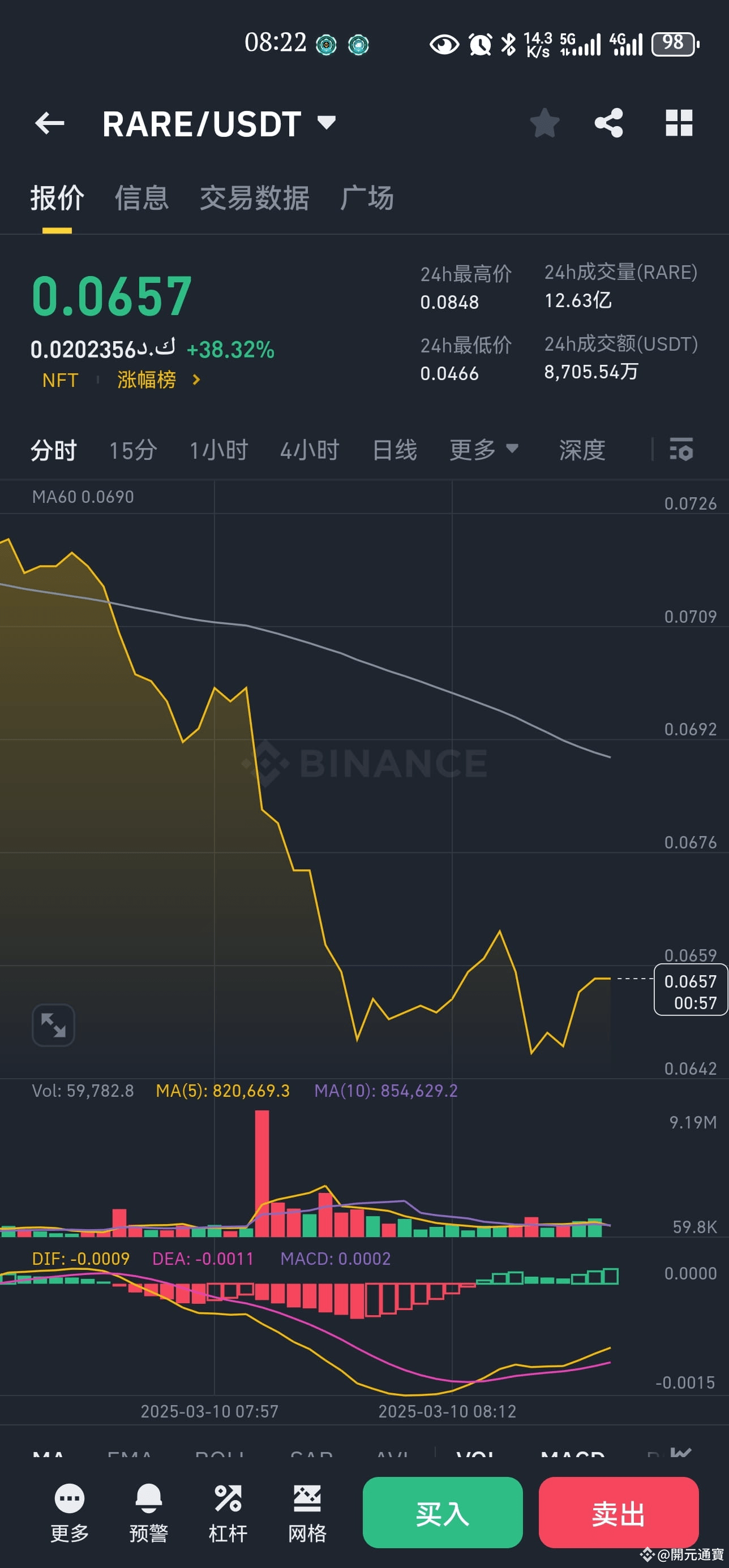
Task: Switch to the 交易数据 tab
Action: click(x=255, y=198)
